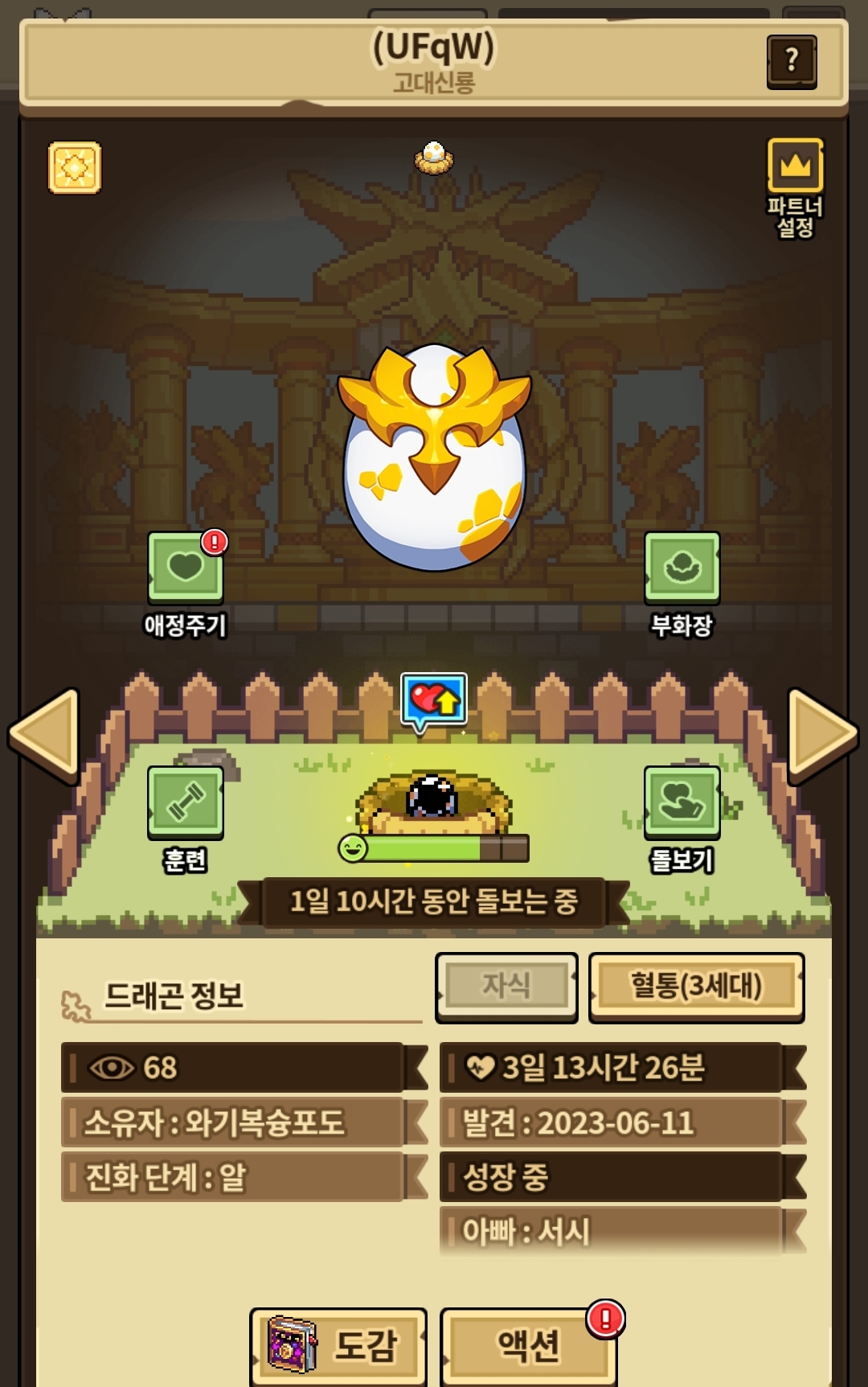Viewport: 868px width, 1387px height.
Task: Open the 도감 encyclopedia
Action: coord(338,1346)
